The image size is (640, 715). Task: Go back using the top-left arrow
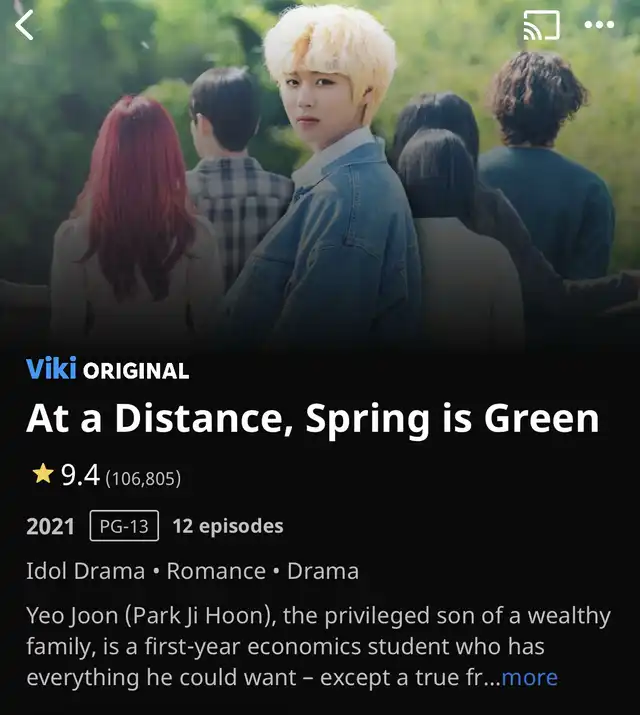(x=25, y=25)
